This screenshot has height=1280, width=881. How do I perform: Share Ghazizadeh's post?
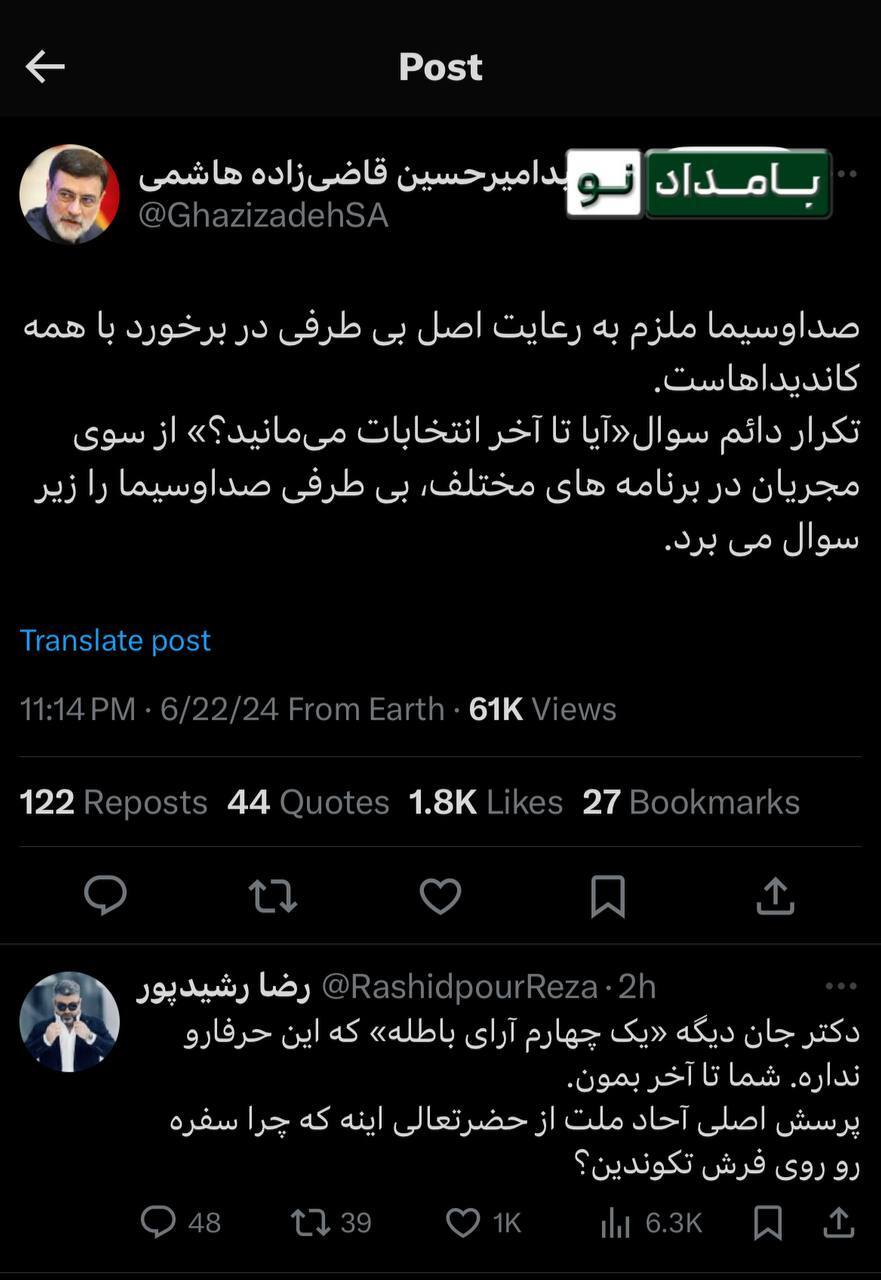click(775, 896)
